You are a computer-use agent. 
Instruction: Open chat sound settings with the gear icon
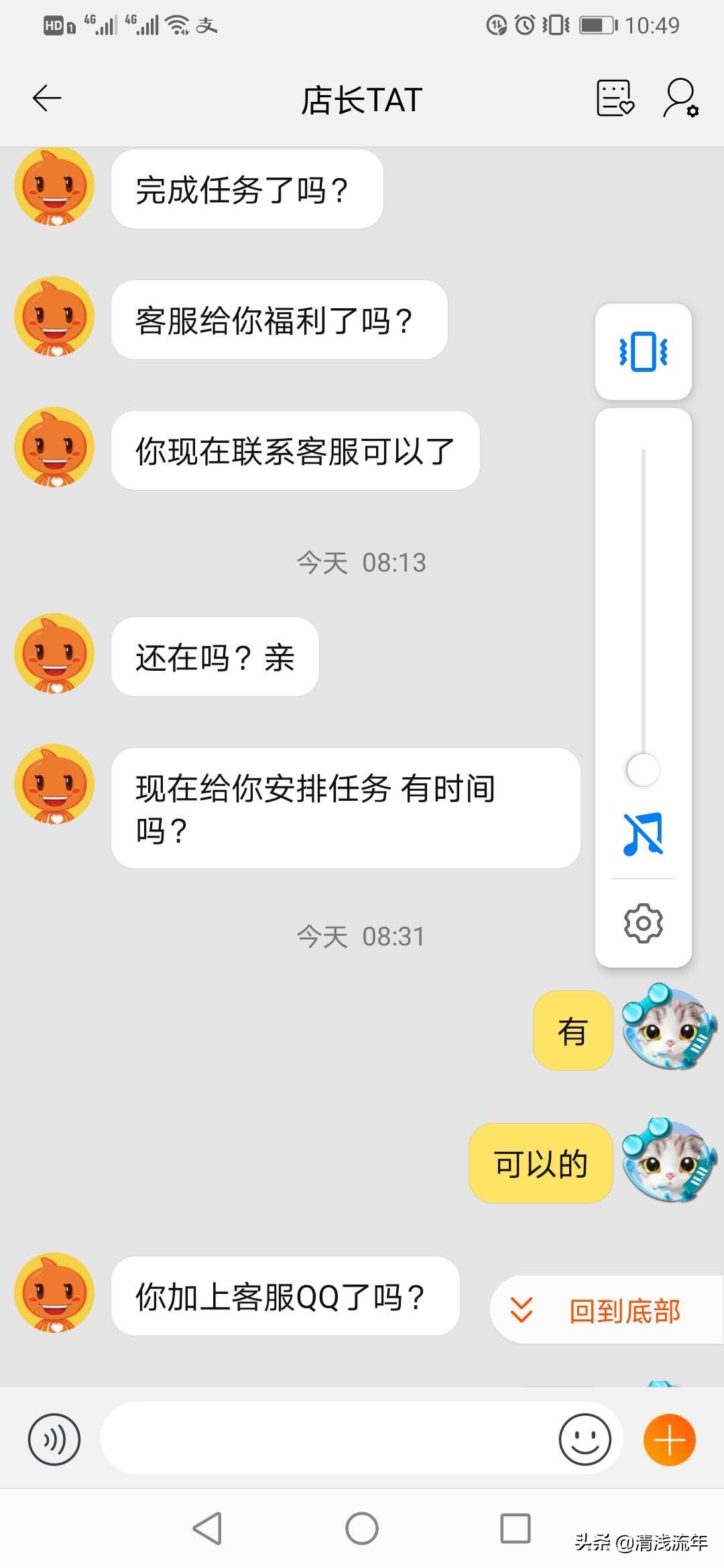coord(642,922)
